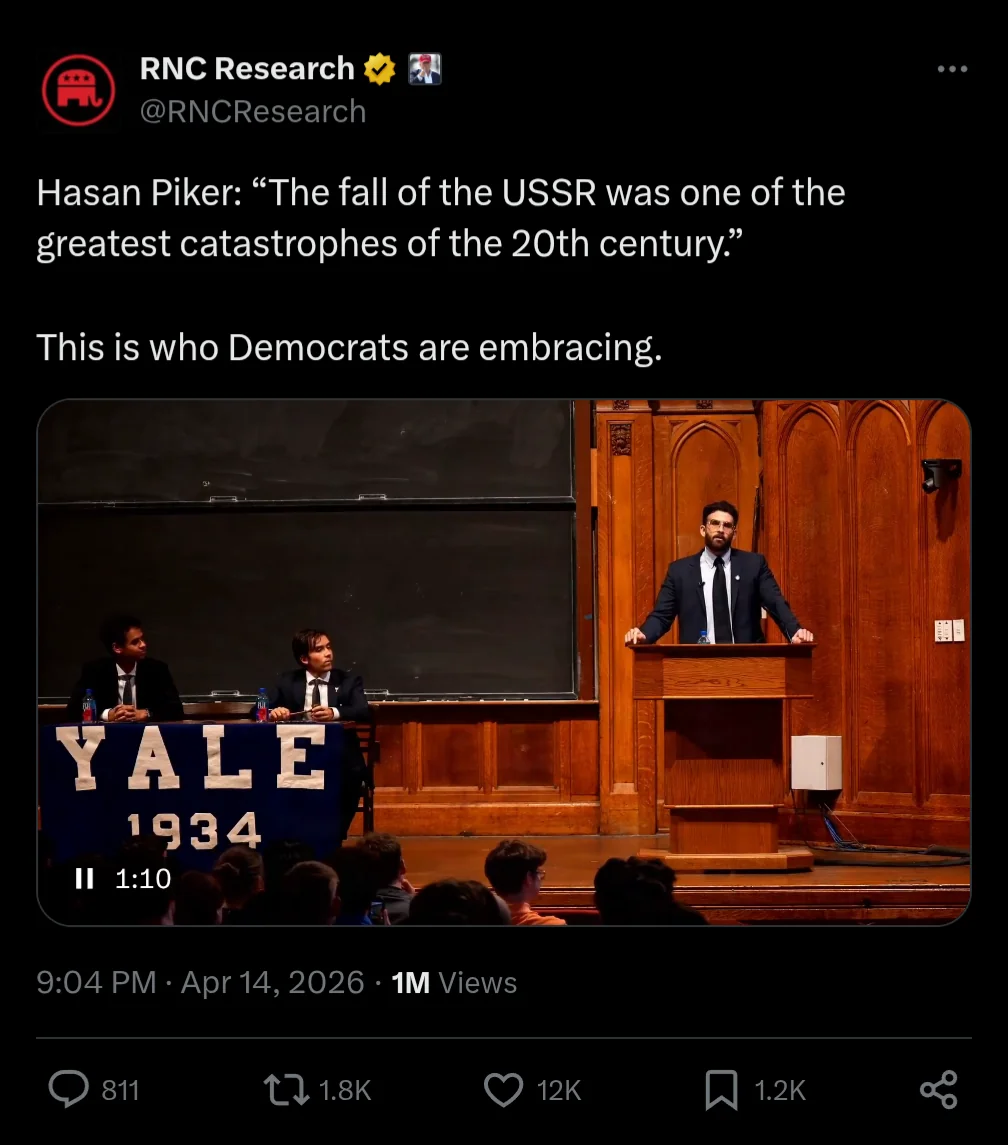Pause the playing video
The image size is (1008, 1145).
click(x=85, y=879)
